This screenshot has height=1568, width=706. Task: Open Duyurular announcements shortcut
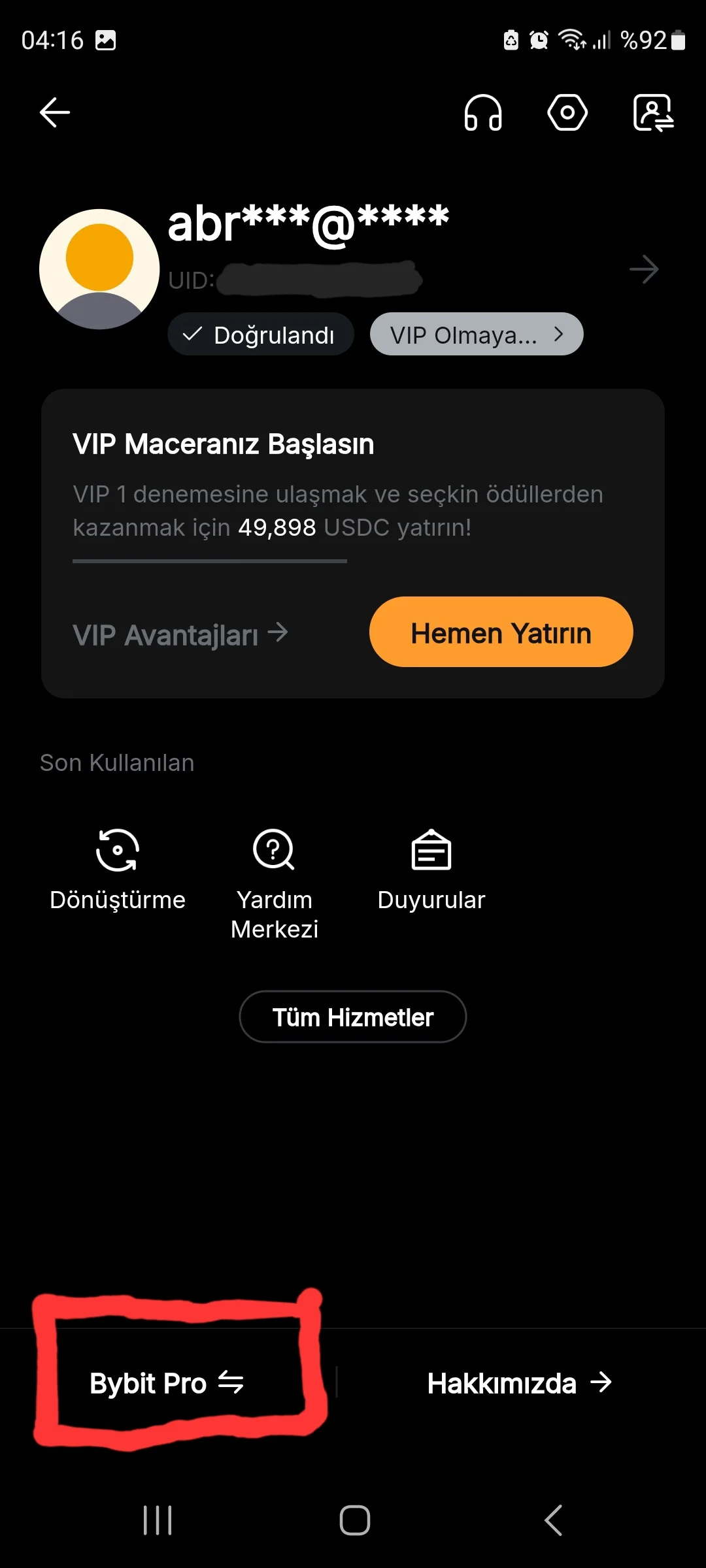[431, 870]
